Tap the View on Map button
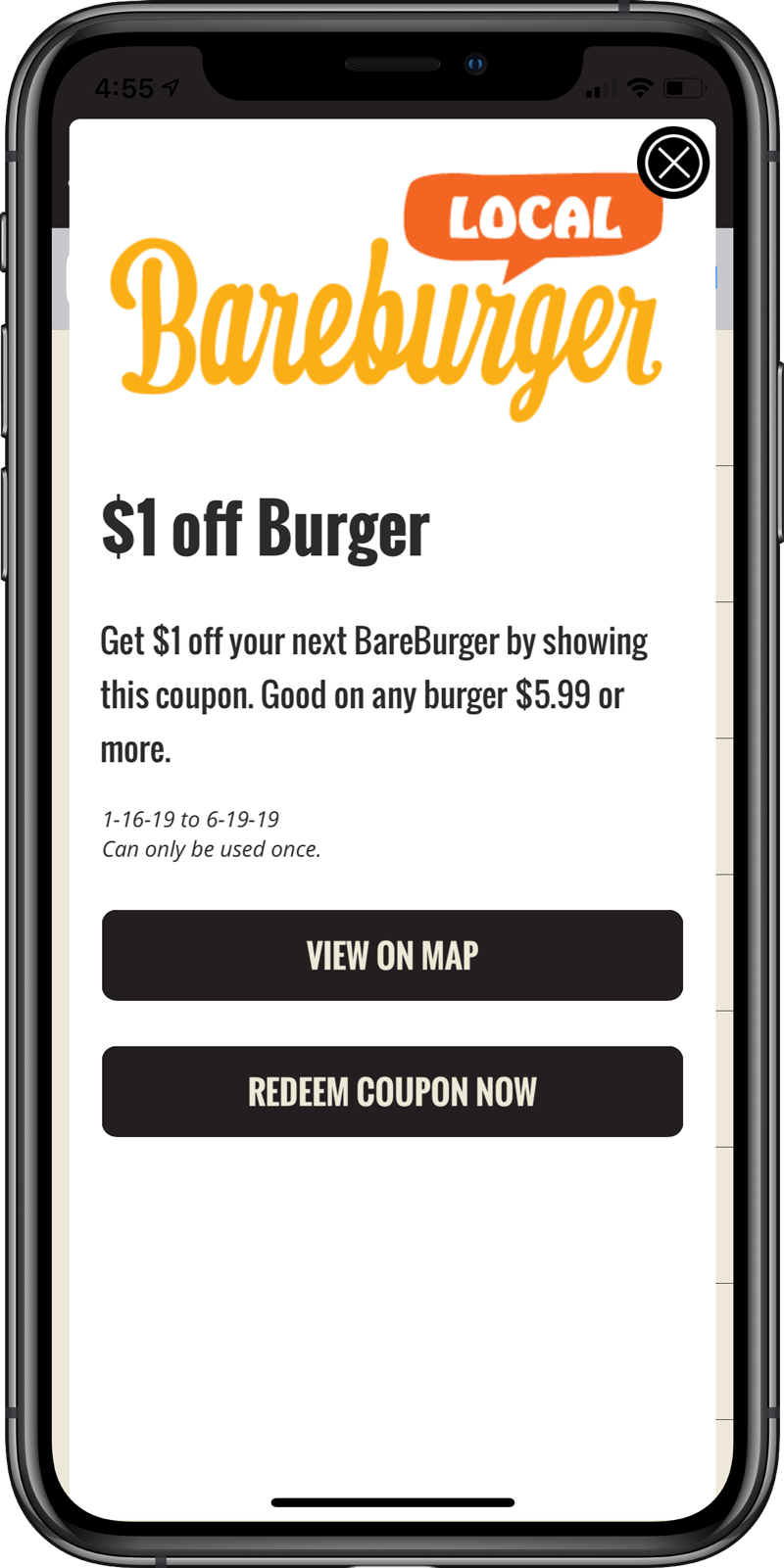Image resolution: width=784 pixels, height=1568 pixels. coord(392,955)
